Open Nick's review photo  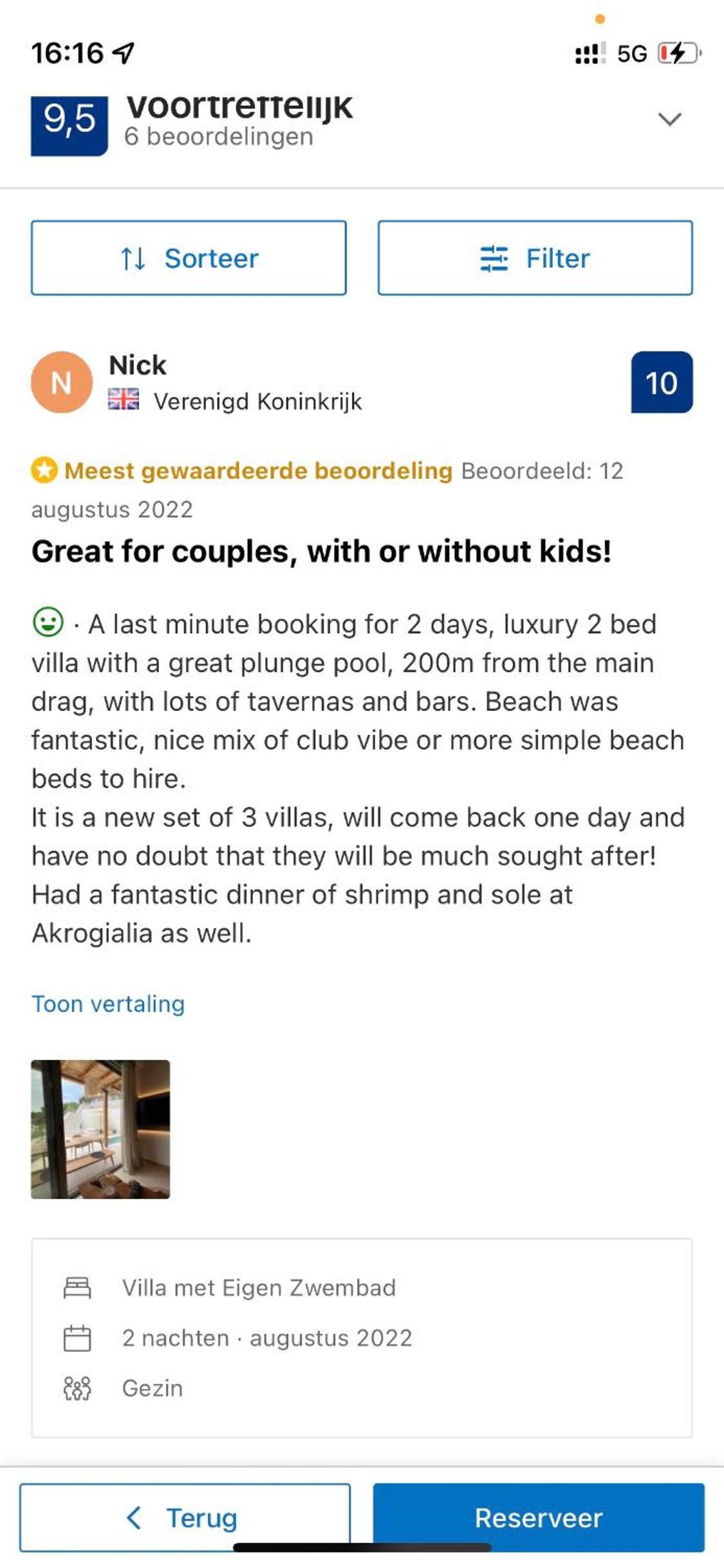pos(100,1129)
